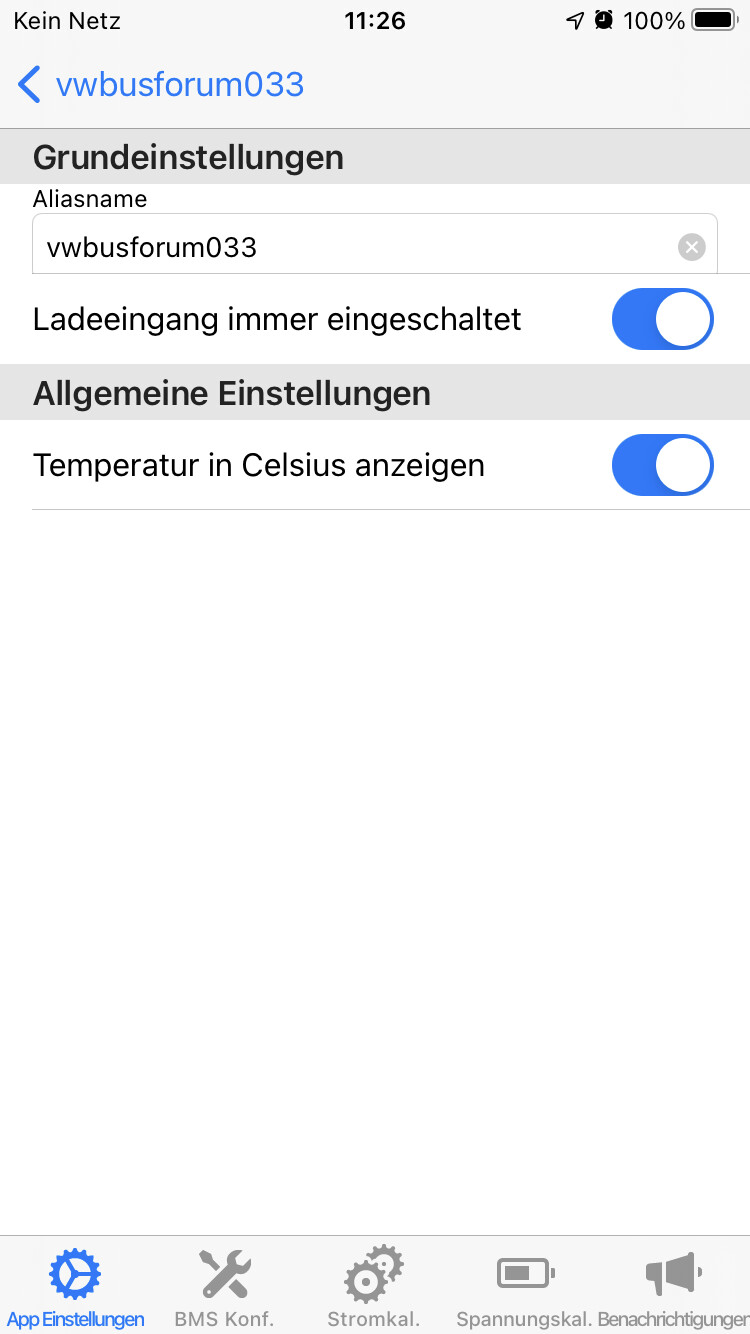Screen dimensions: 750x1334
Task: Edit the Aliasname text field
Action: pyautogui.click(x=350, y=246)
